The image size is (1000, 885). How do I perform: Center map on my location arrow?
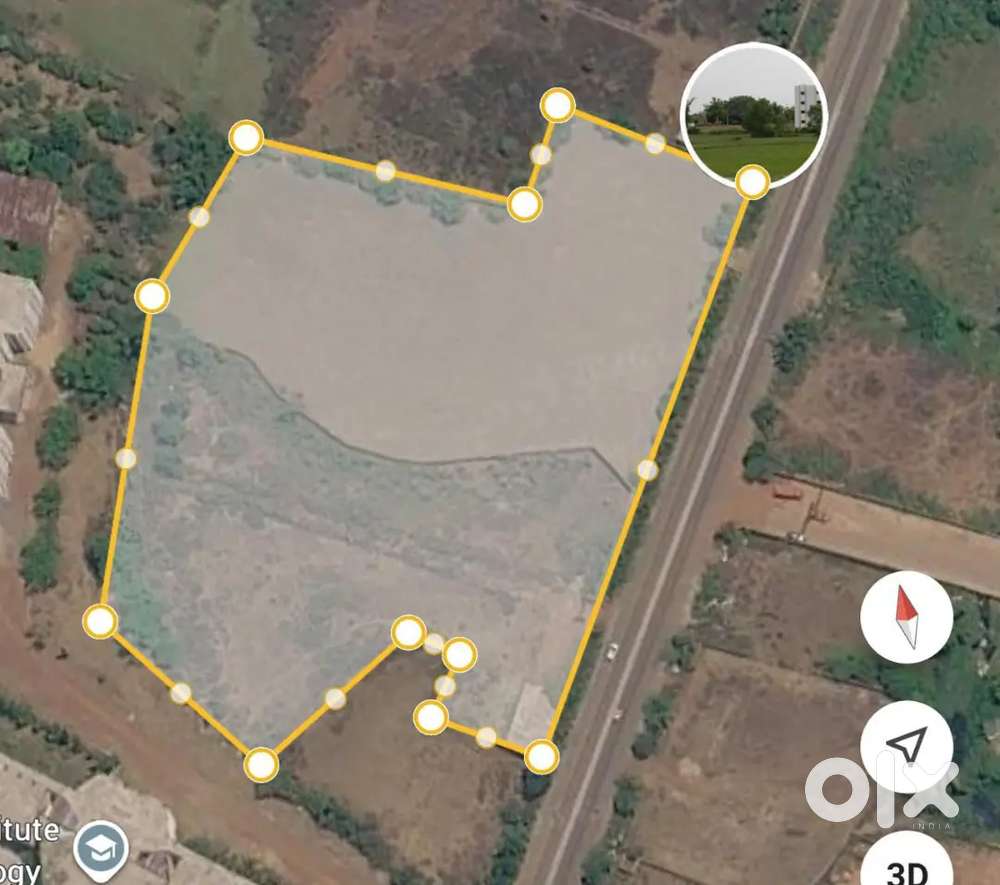tap(906, 746)
